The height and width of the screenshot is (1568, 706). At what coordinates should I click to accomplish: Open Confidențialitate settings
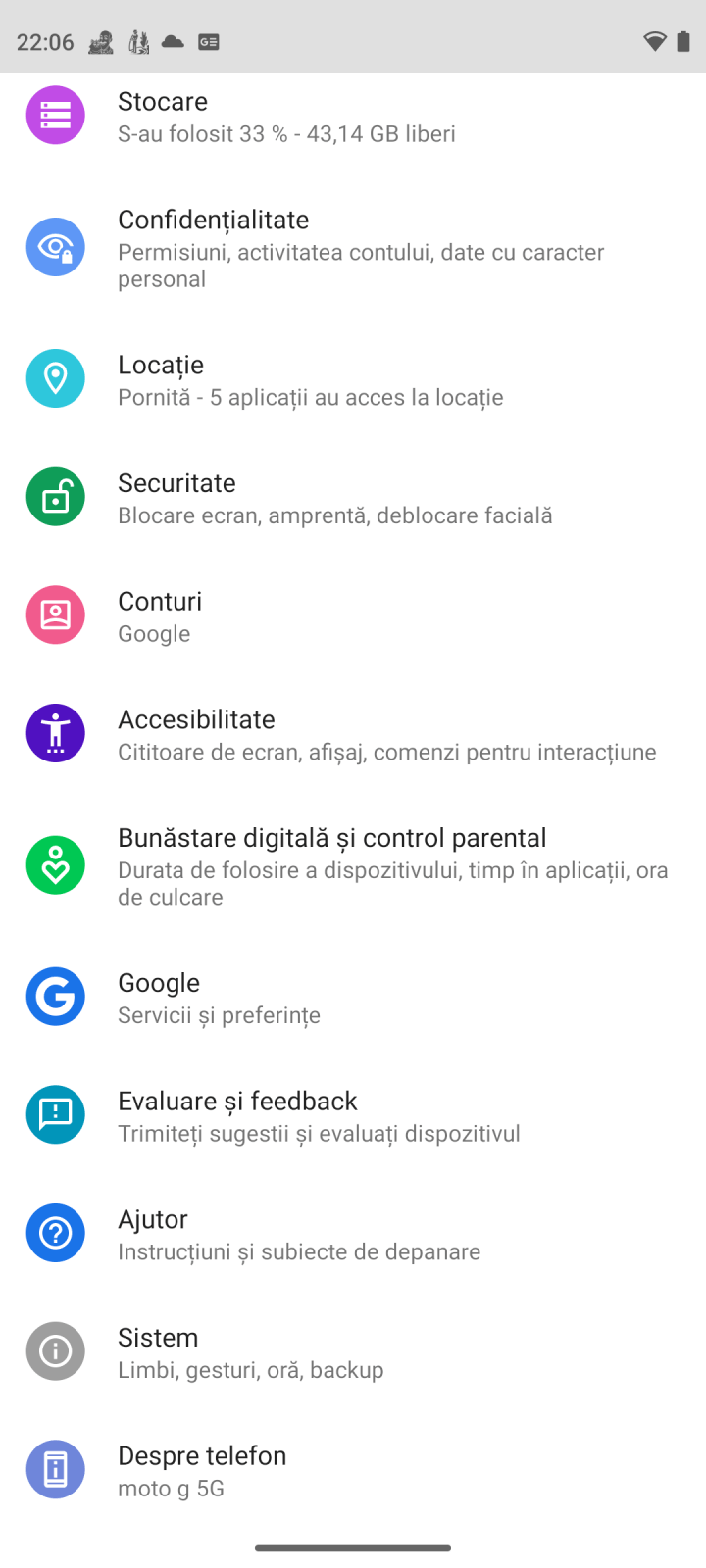tap(353, 248)
